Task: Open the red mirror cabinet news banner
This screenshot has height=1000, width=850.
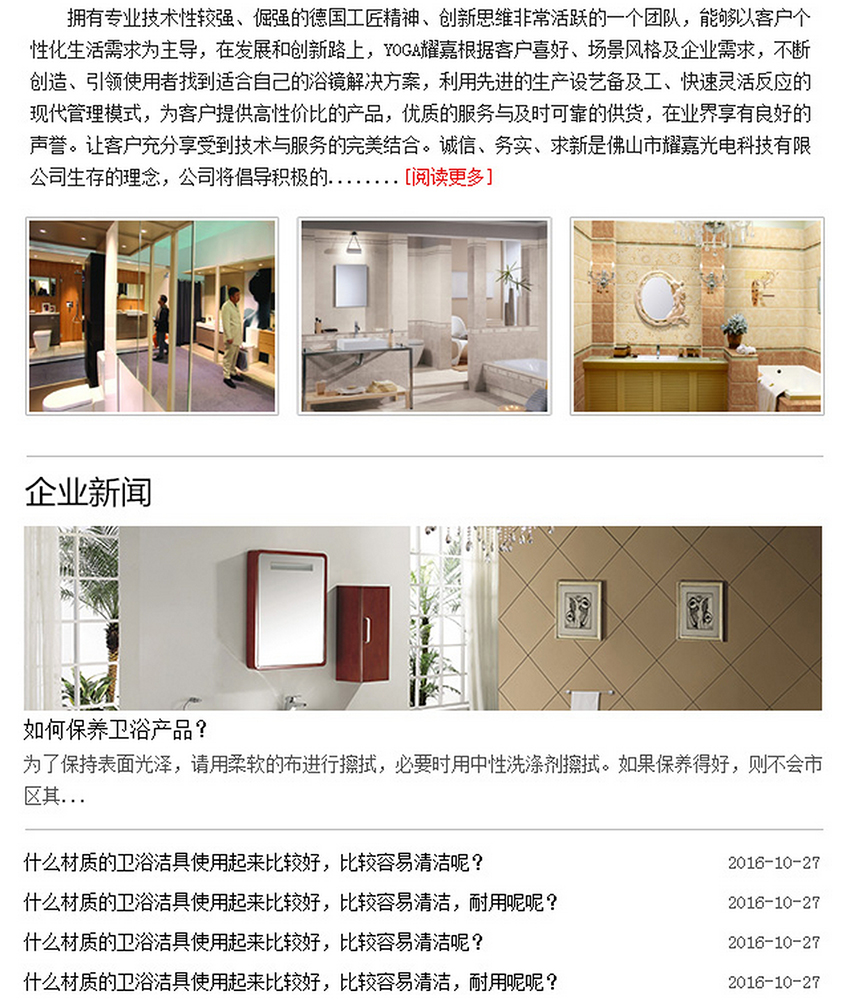Action: 423,618
